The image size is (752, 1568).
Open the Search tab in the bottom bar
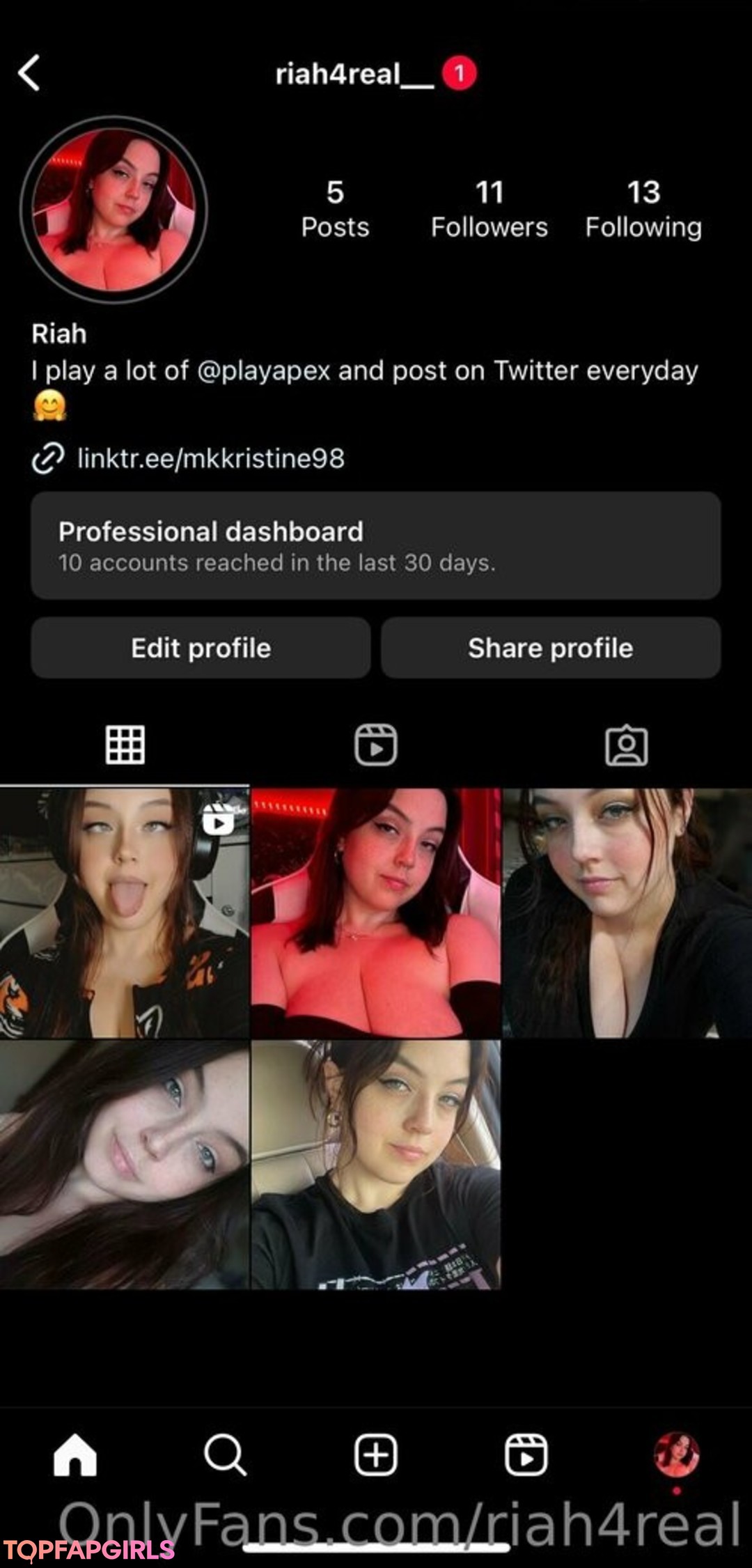[225, 1454]
